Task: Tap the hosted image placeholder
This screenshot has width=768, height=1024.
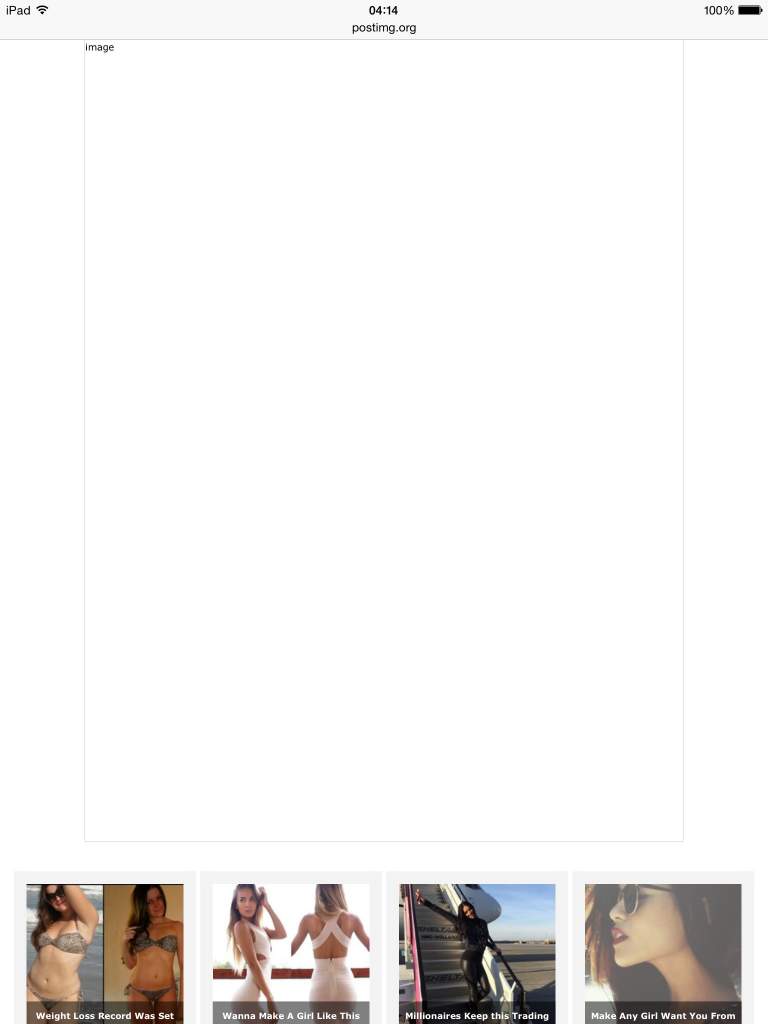Action: 384,440
